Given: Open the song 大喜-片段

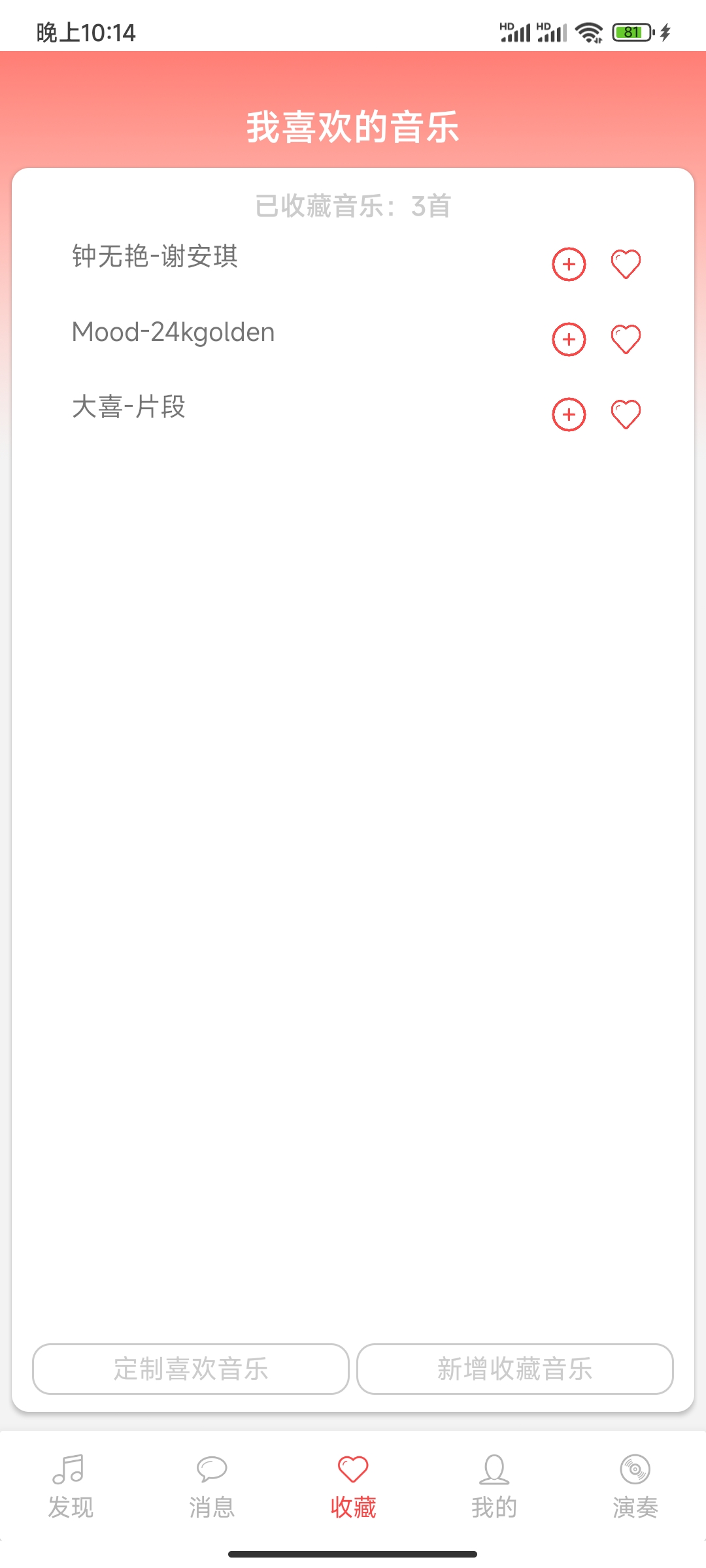Looking at the screenshot, I should pos(129,406).
